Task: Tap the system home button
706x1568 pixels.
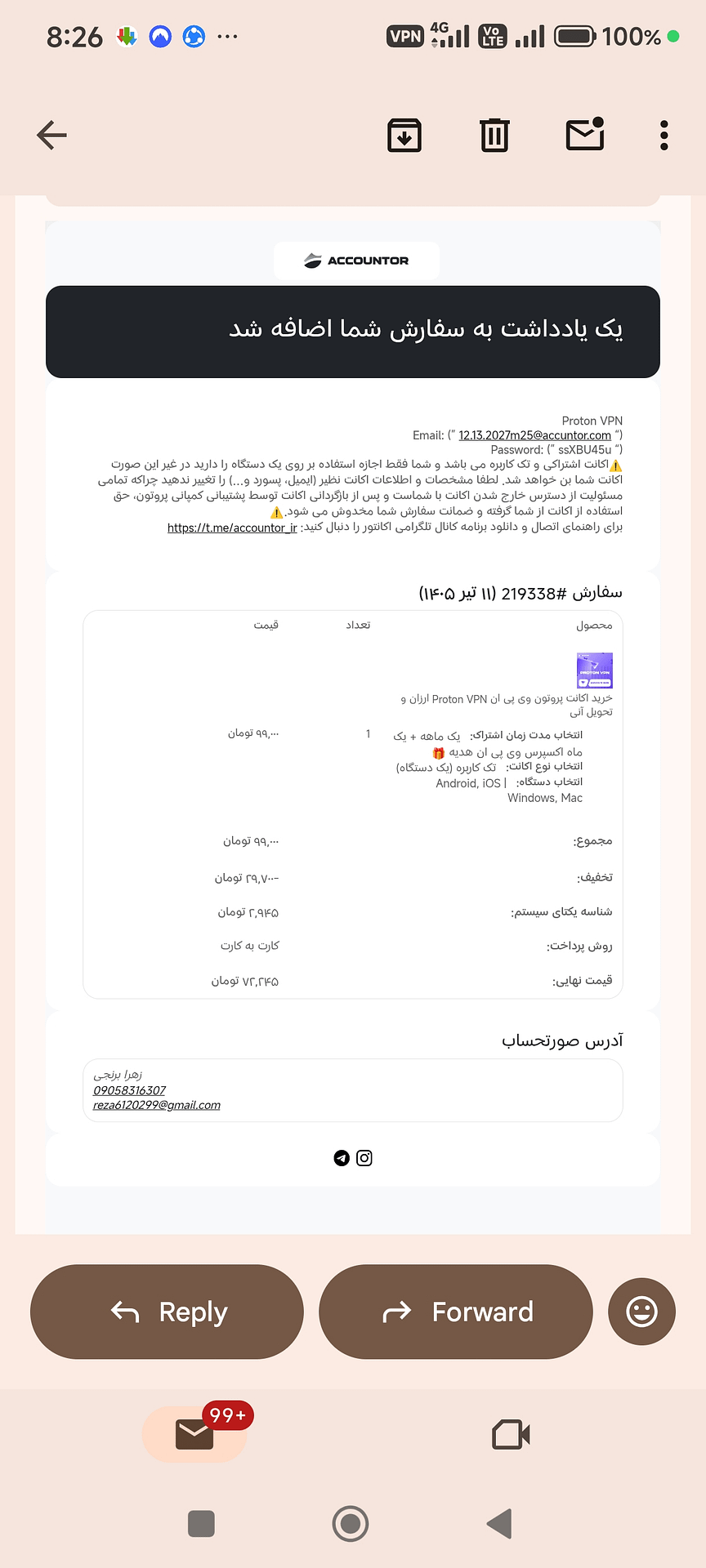Action: click(351, 1524)
